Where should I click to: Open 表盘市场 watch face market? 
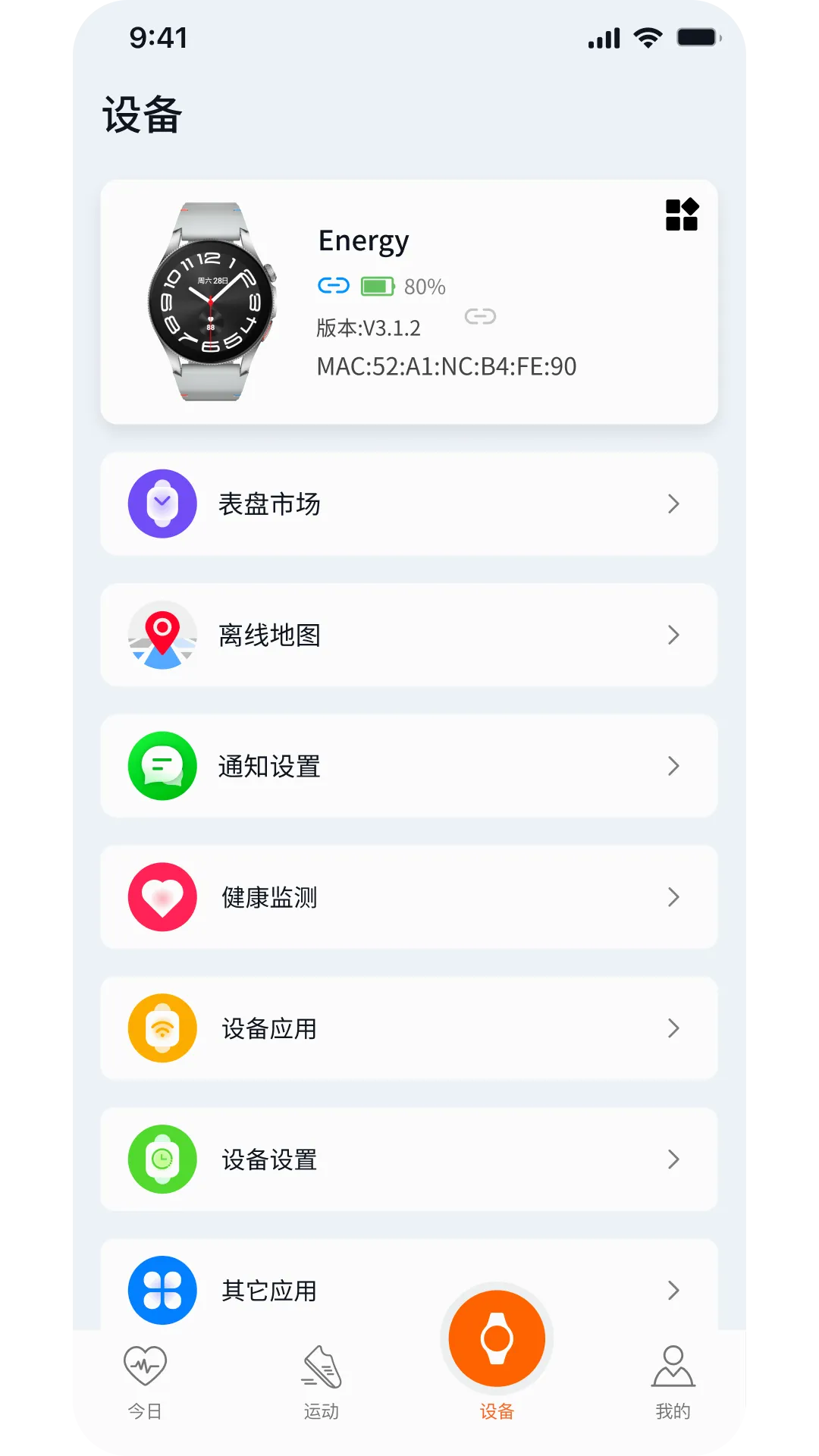tap(409, 504)
